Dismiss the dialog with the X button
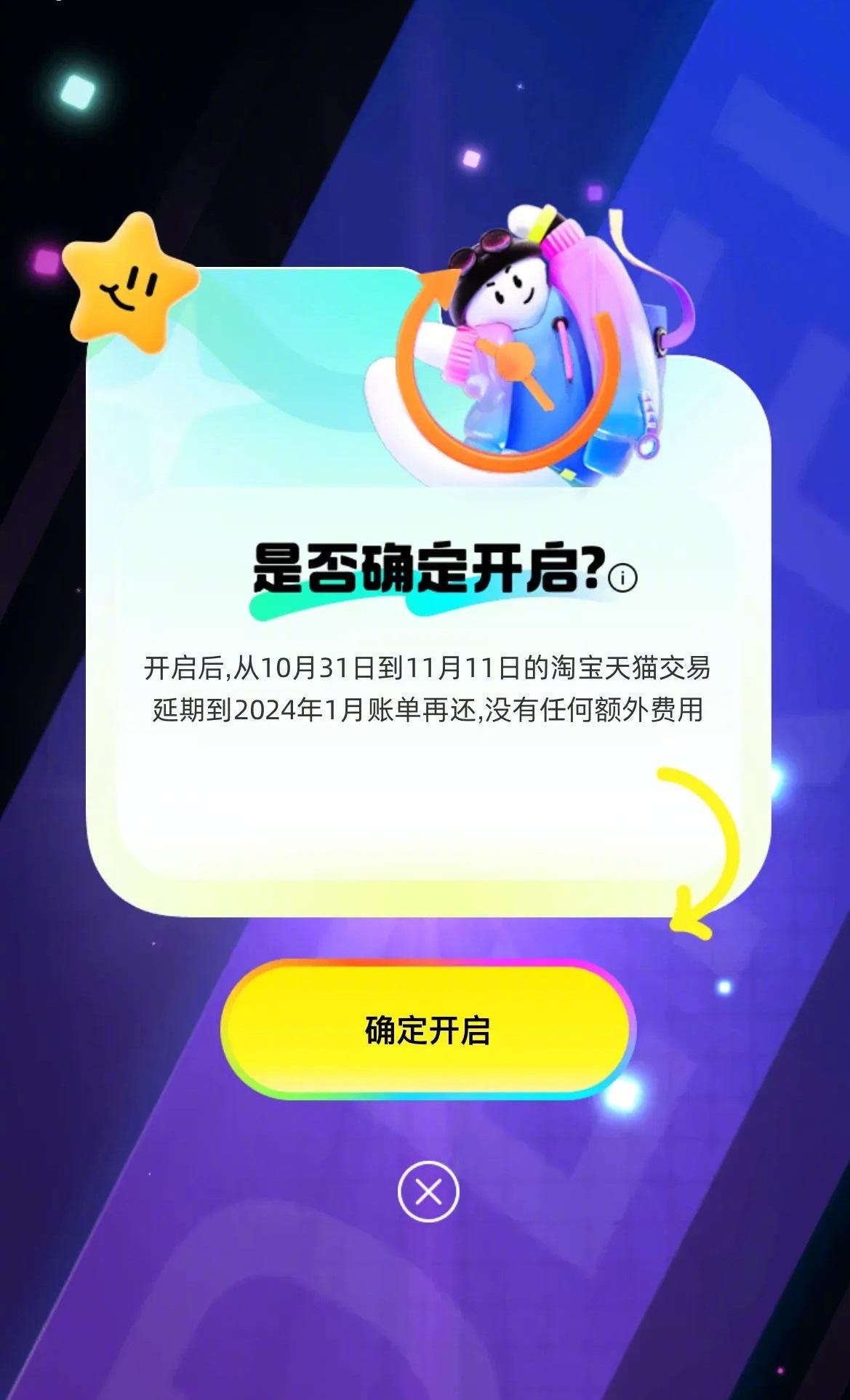This screenshot has width=850, height=1400. pos(428,1192)
